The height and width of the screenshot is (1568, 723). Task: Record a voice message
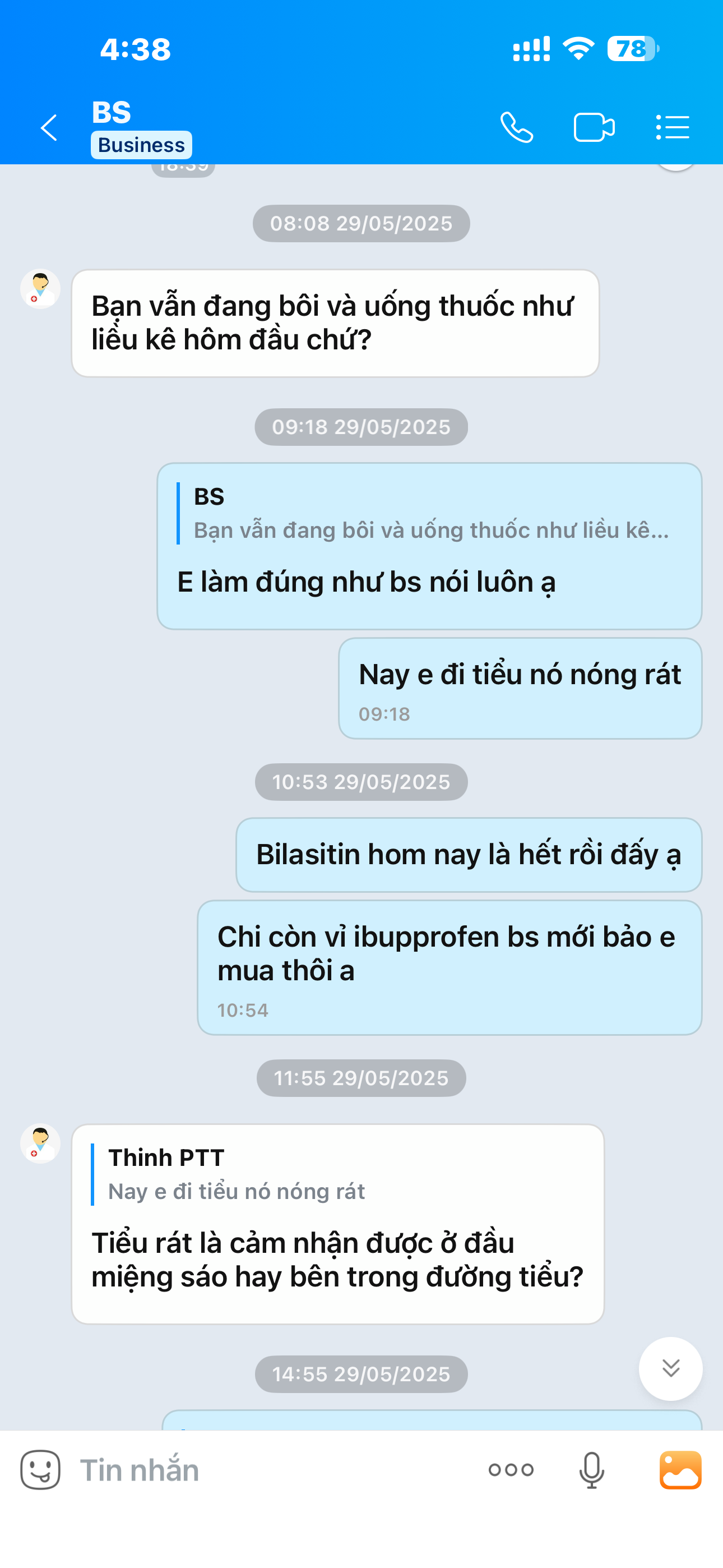(591, 1470)
